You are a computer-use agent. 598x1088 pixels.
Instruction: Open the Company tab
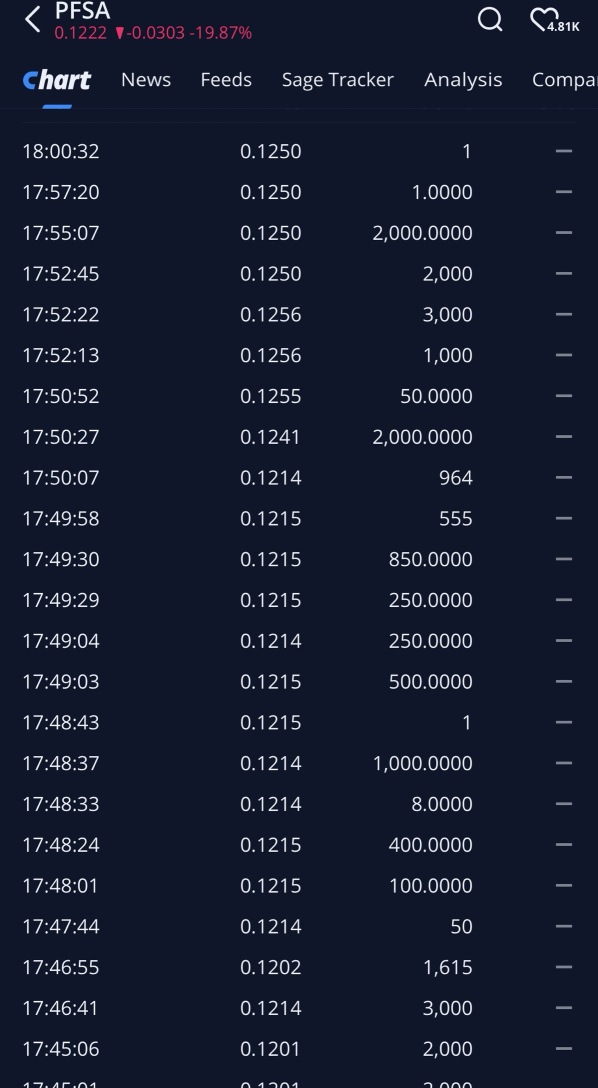pos(565,80)
